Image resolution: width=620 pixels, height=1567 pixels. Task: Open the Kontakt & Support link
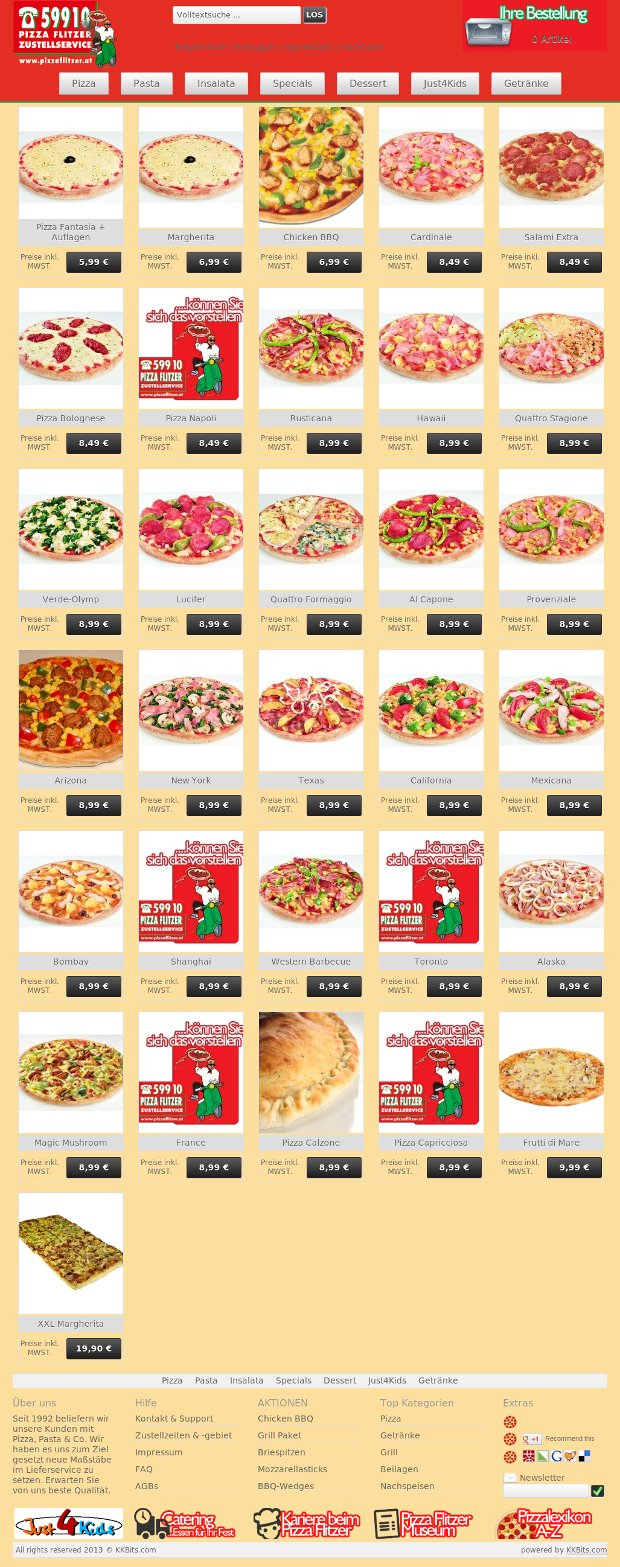click(x=174, y=1419)
